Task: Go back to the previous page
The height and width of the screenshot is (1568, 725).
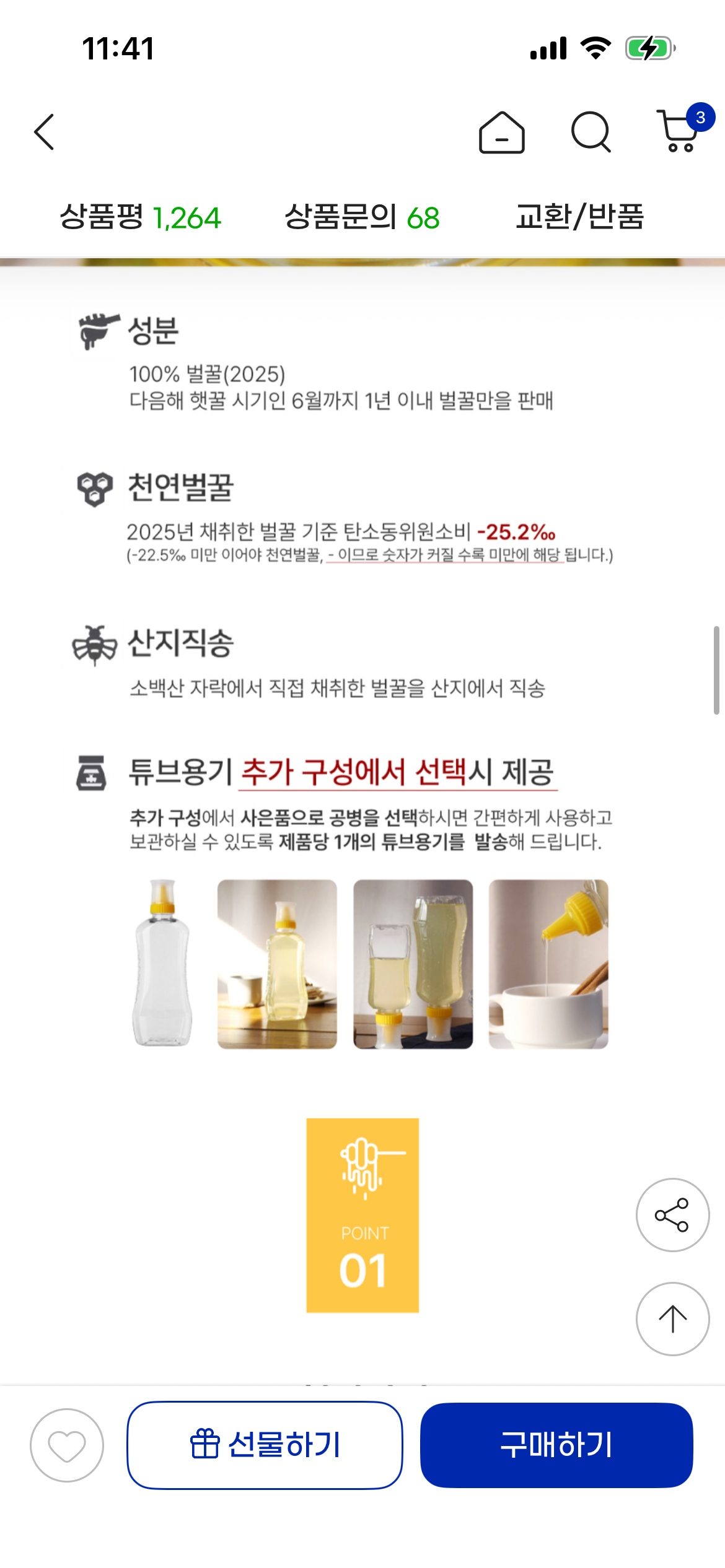Action: [x=45, y=132]
